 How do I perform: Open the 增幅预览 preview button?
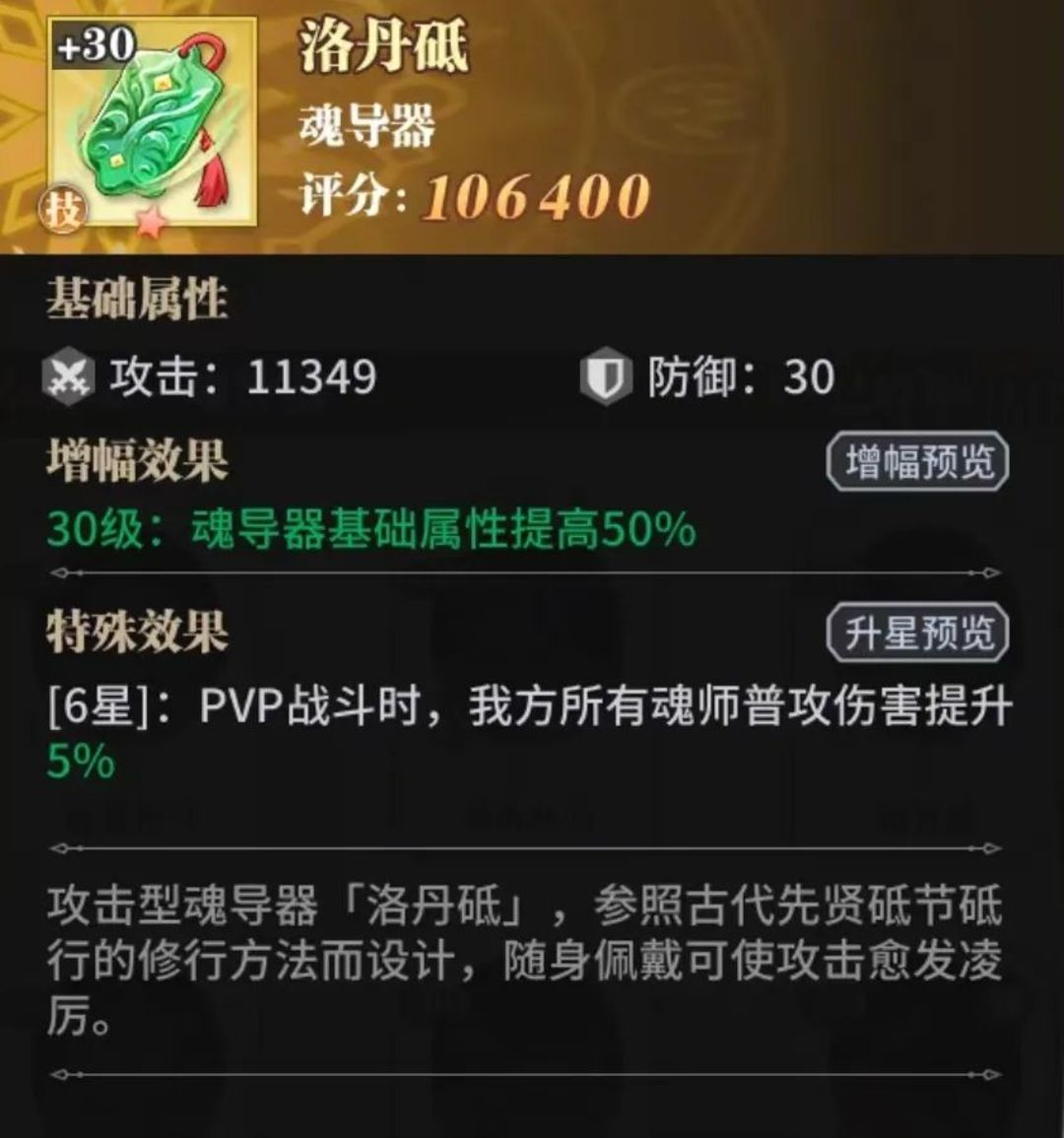point(917,462)
